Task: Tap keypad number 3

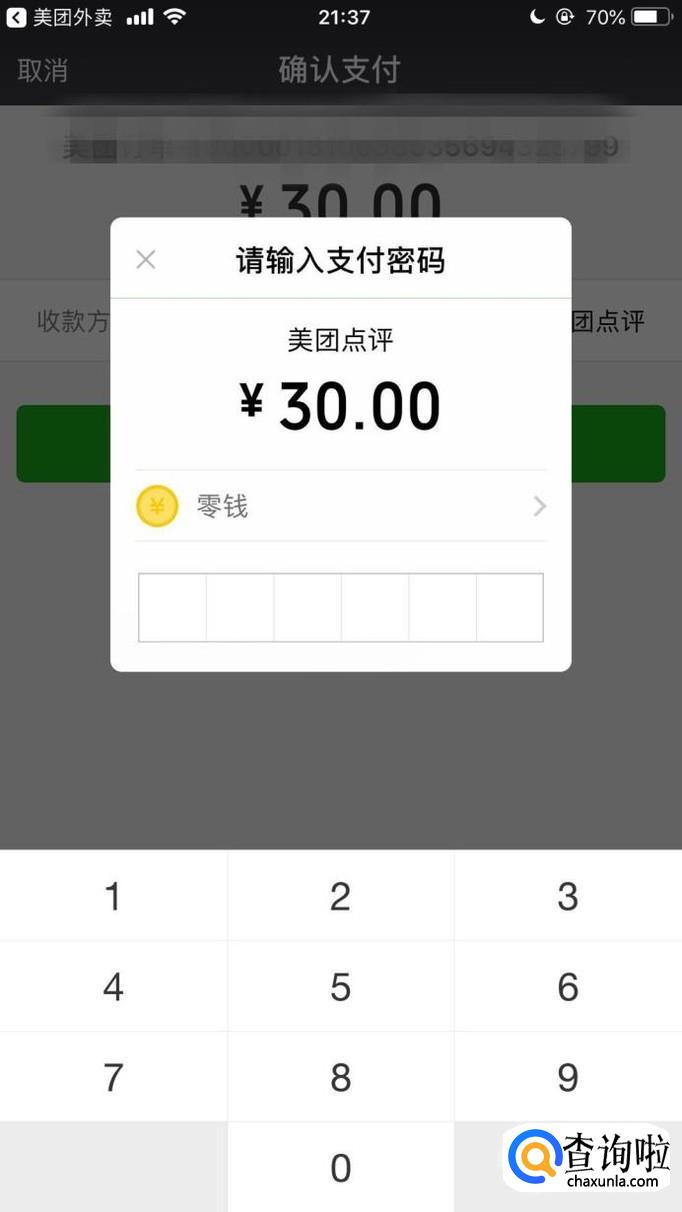Action: 567,896
